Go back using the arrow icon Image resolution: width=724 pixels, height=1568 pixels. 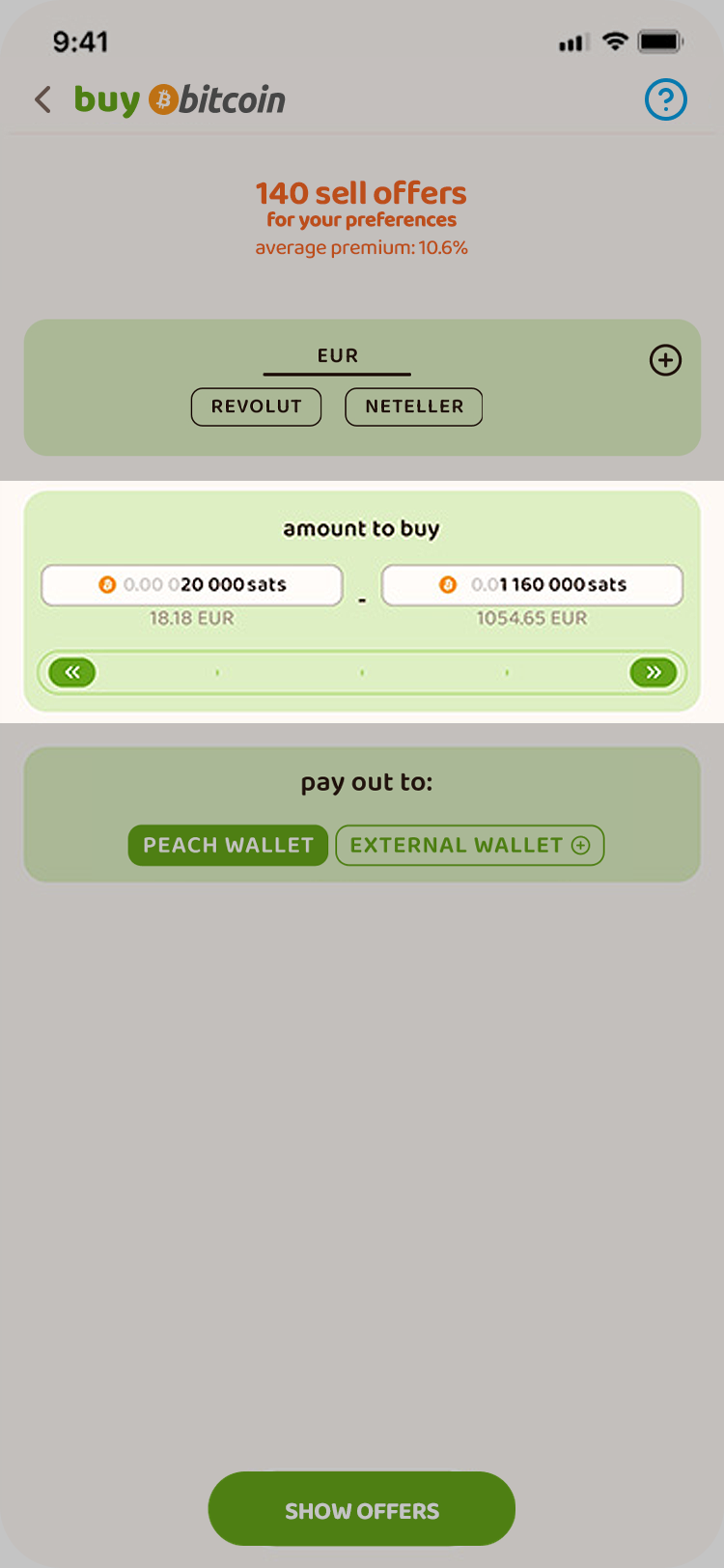42,99
